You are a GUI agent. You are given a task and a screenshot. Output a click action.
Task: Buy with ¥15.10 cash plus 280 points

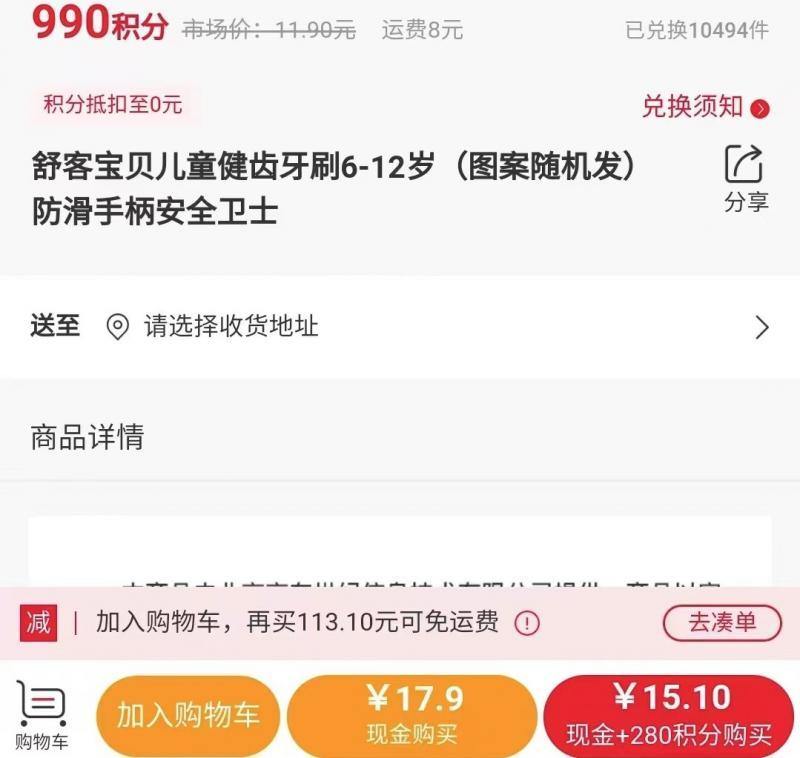668,715
